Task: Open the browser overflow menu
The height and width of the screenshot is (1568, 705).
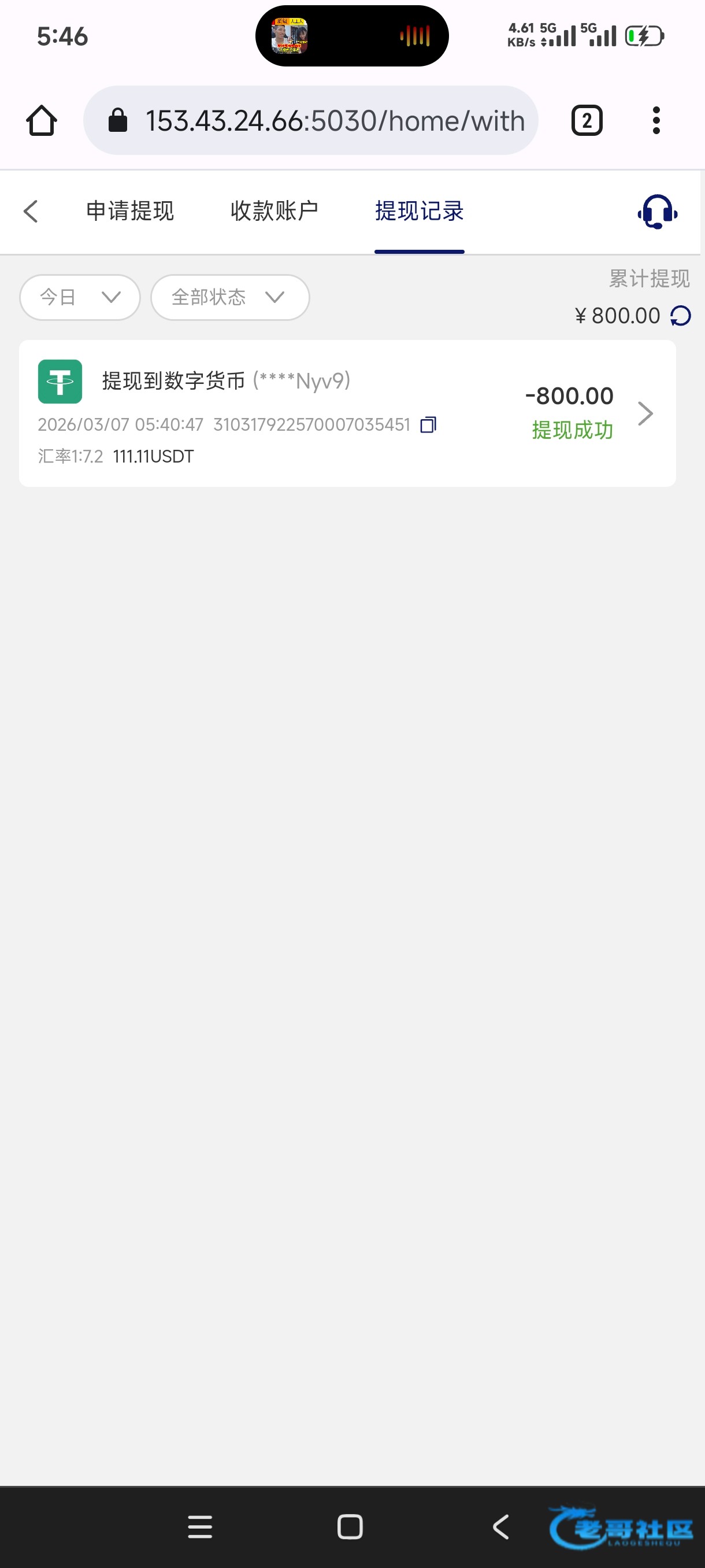Action: point(656,120)
